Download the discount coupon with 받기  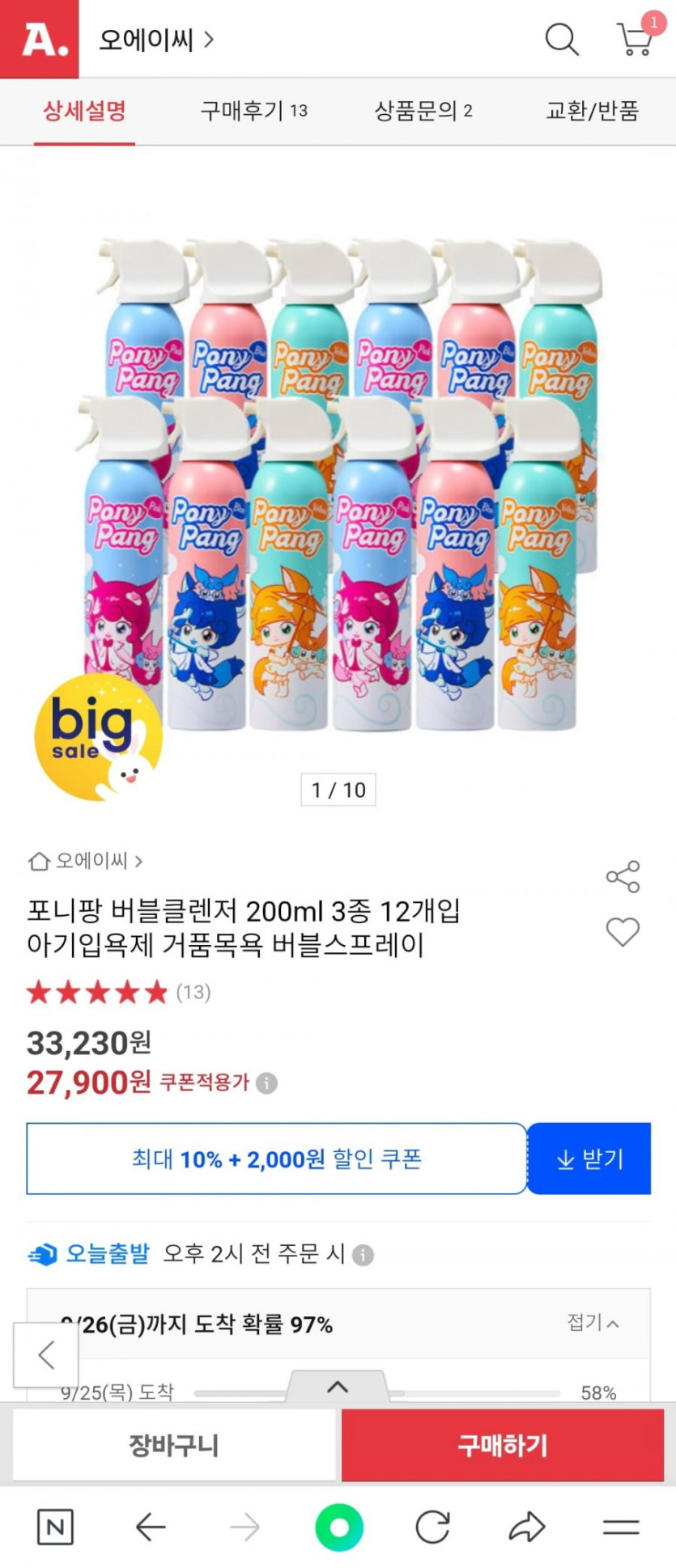(589, 1159)
